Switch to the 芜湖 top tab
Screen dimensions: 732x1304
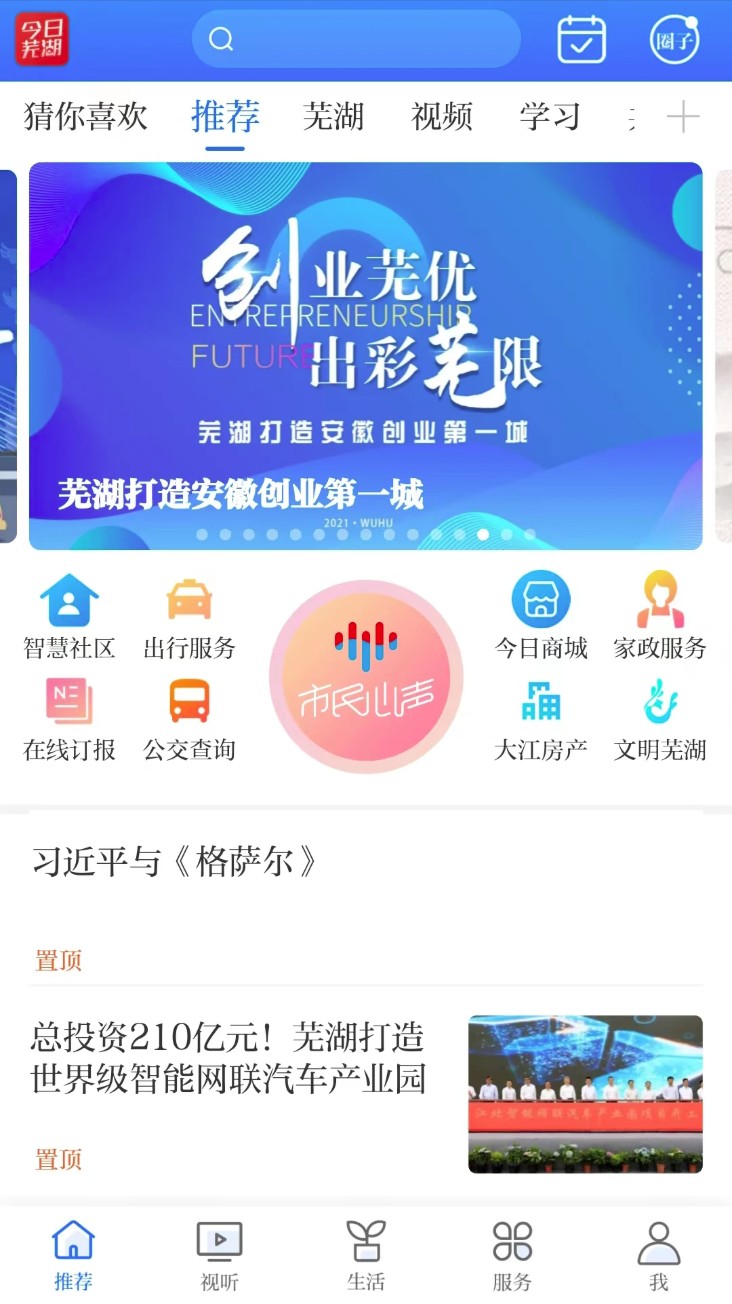333,117
